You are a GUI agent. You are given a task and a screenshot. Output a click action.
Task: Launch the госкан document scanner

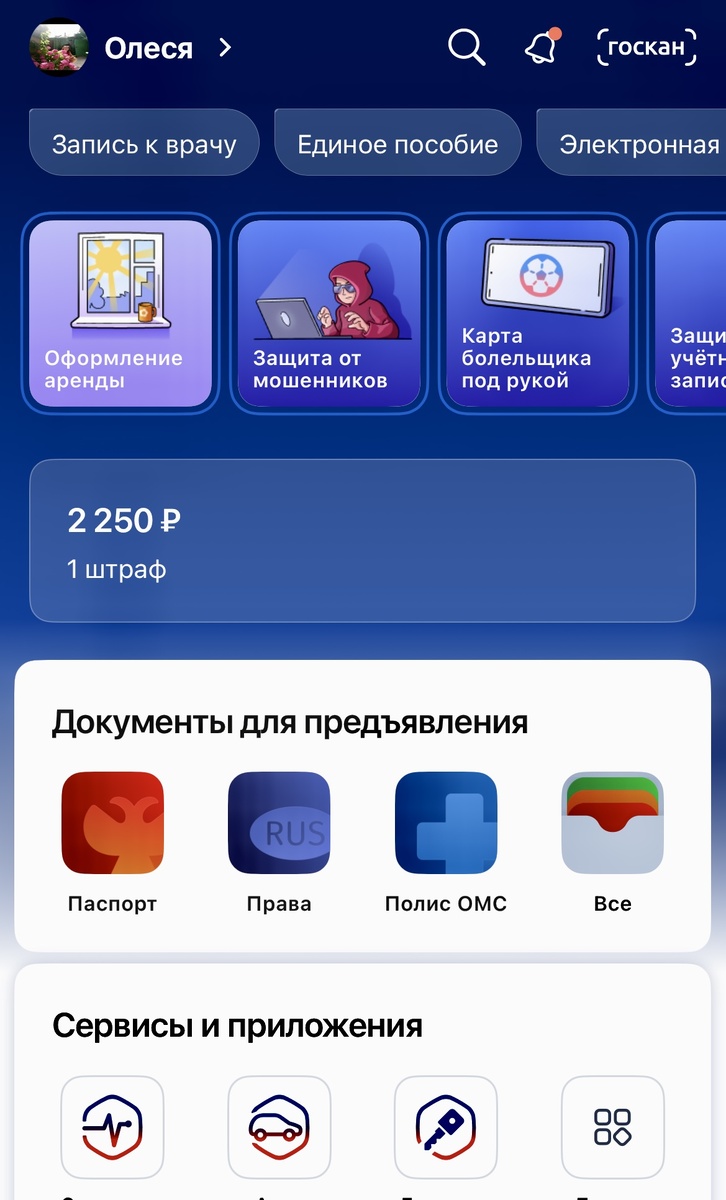(x=646, y=46)
